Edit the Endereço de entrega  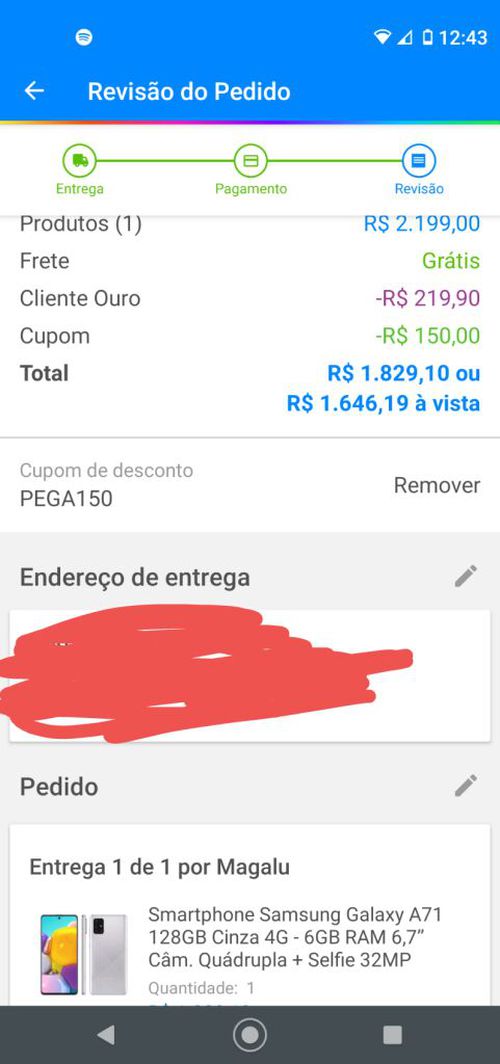pos(465,576)
